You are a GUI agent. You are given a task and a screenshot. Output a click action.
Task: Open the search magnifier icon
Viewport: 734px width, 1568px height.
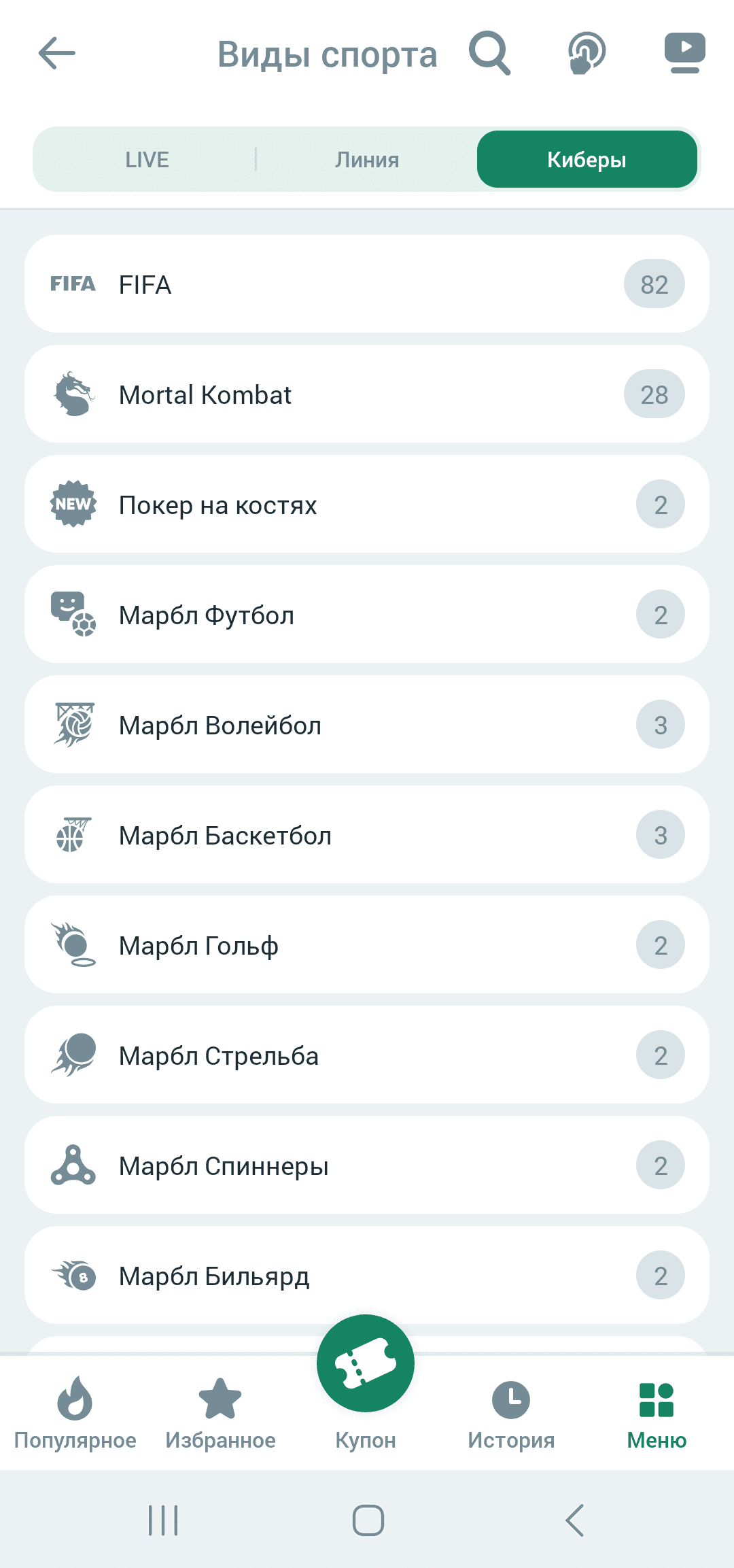pyautogui.click(x=489, y=53)
